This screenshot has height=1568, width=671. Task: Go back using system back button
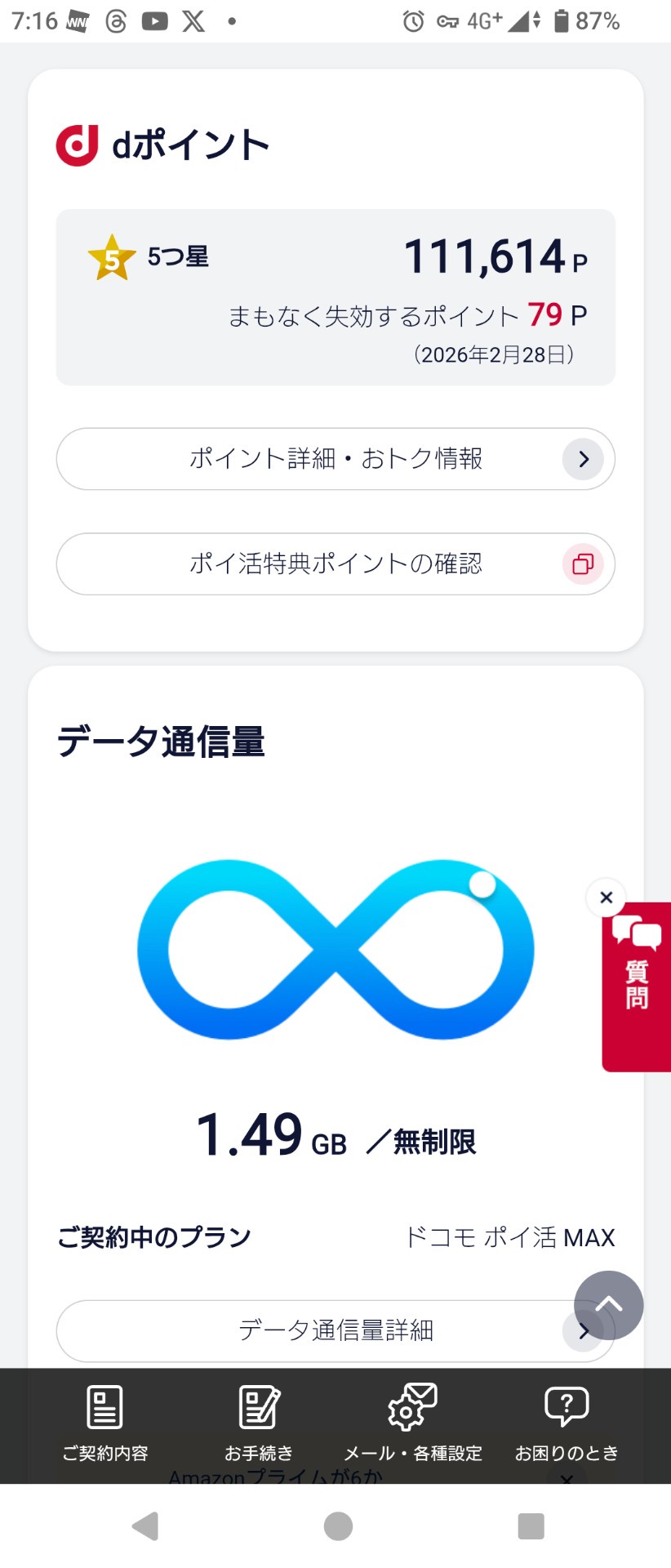145,1526
